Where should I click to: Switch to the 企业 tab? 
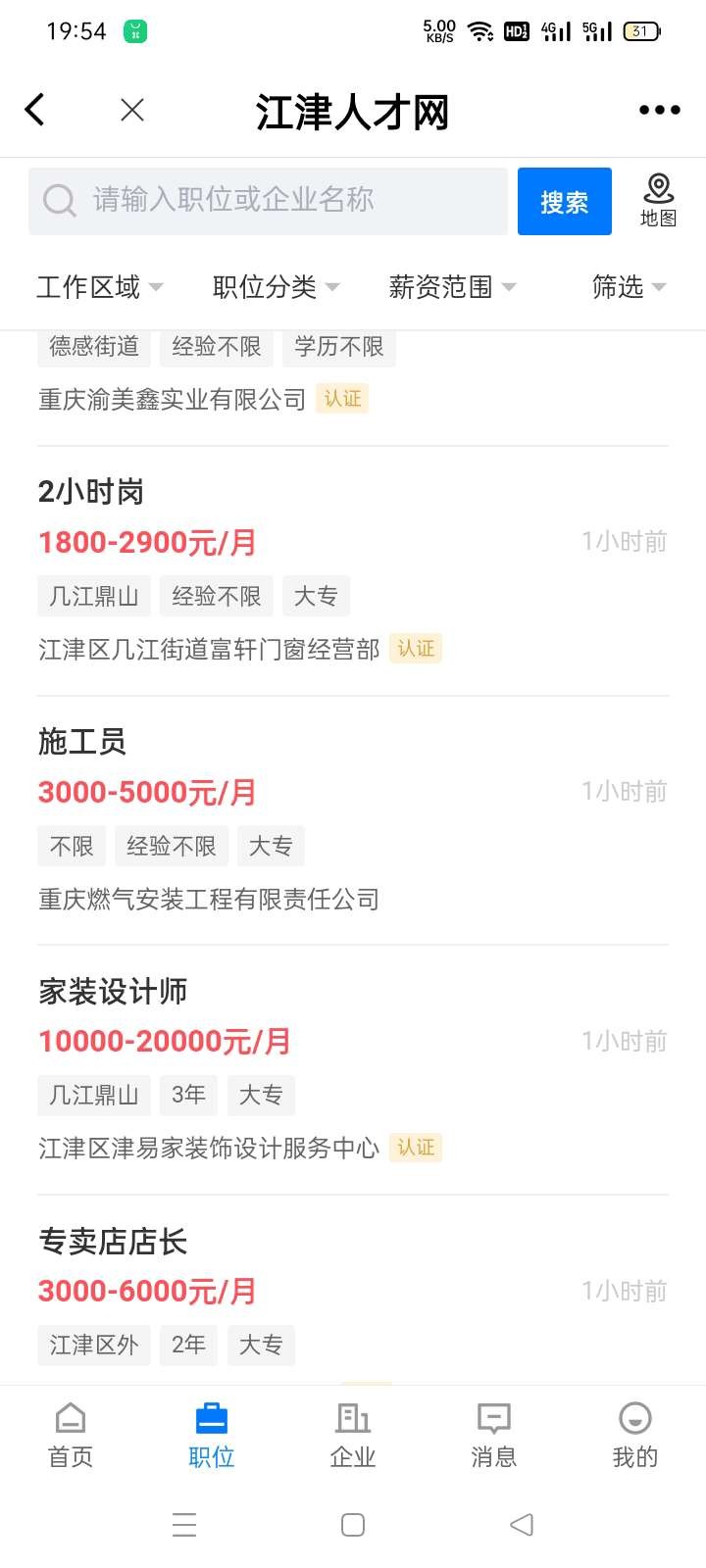pyautogui.click(x=353, y=1435)
